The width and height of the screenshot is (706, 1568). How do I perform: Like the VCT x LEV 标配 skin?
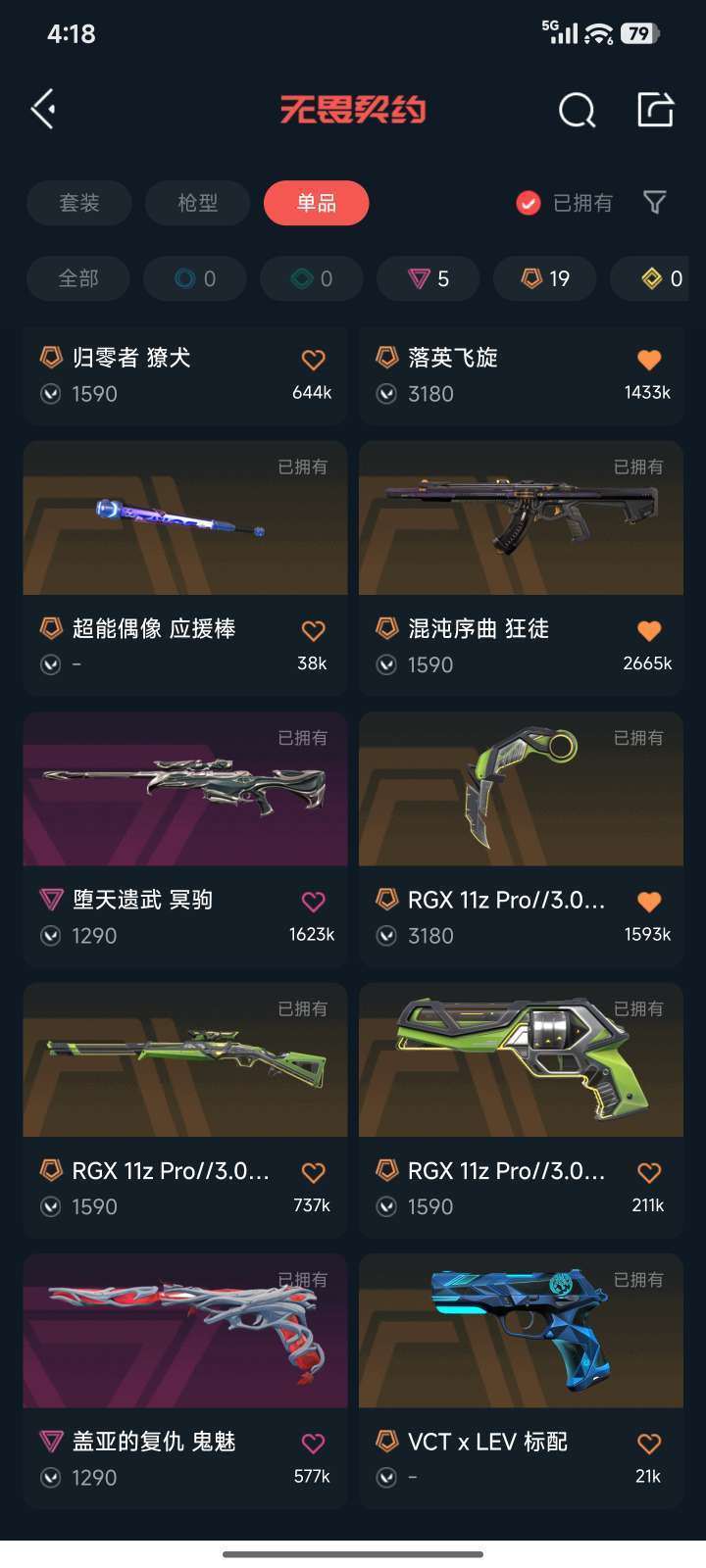[x=648, y=1444]
